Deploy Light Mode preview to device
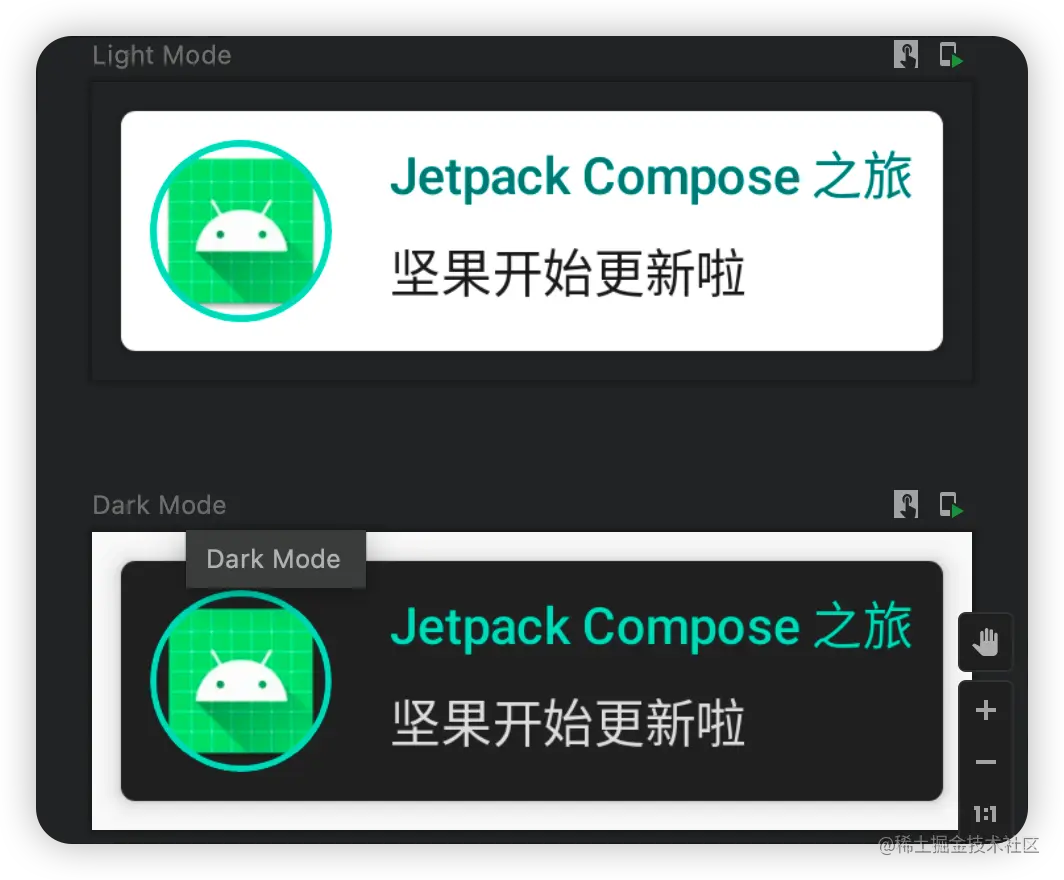Viewport: 1064px width, 880px height. (950, 55)
